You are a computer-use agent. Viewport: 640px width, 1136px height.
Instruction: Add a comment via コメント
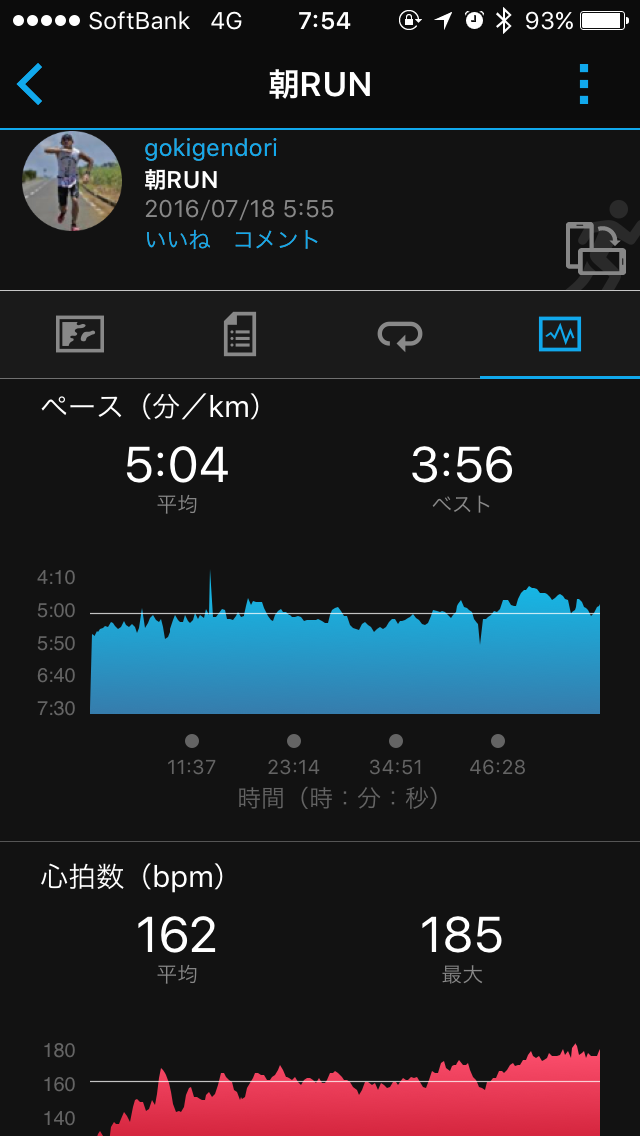[x=276, y=239]
